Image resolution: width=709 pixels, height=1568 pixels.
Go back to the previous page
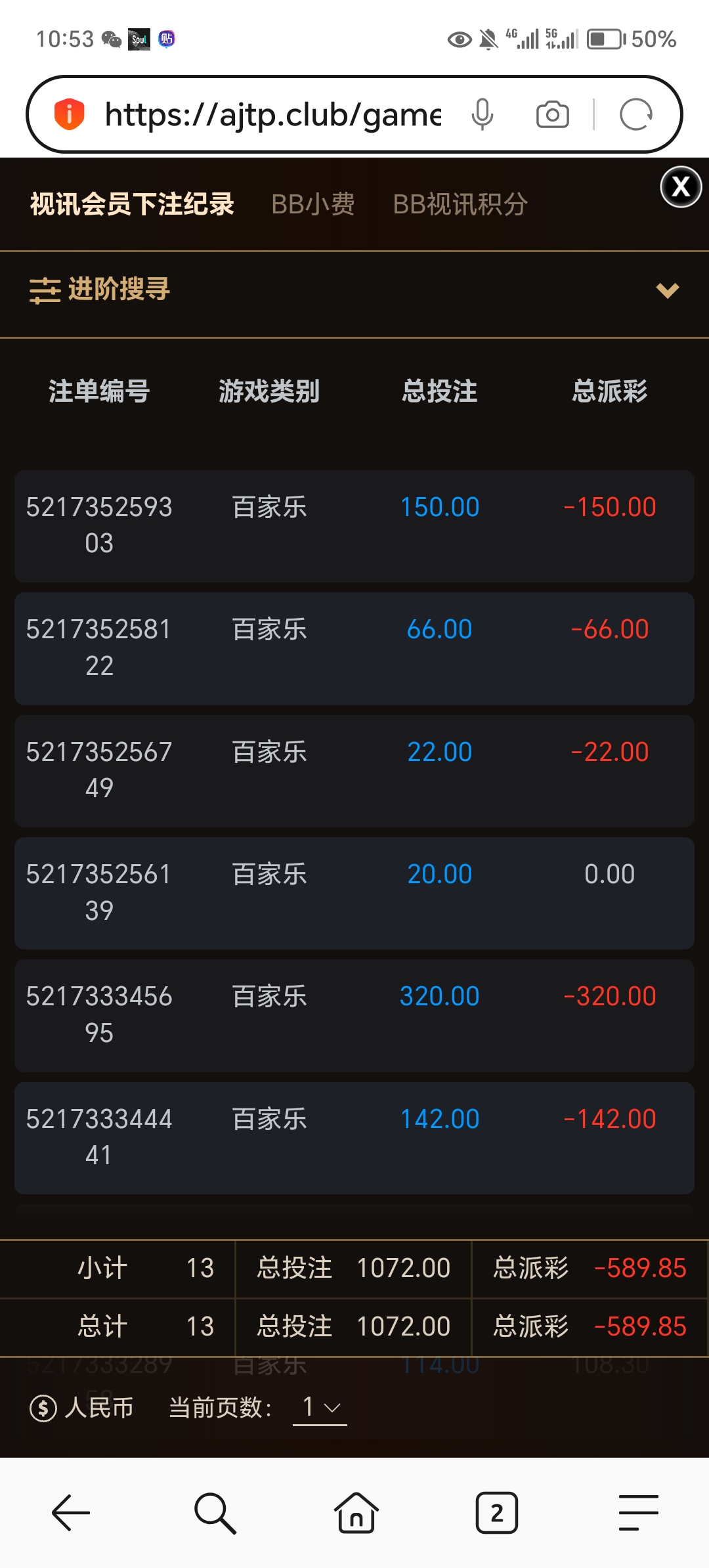click(x=71, y=1513)
